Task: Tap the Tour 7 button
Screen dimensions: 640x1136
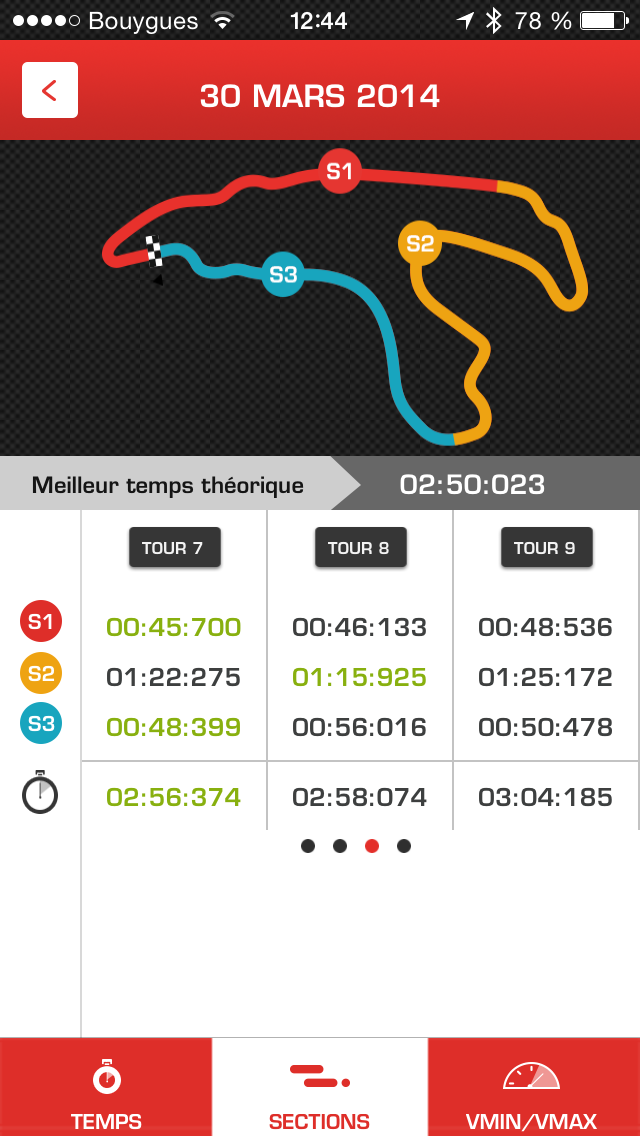Action: pos(174,548)
